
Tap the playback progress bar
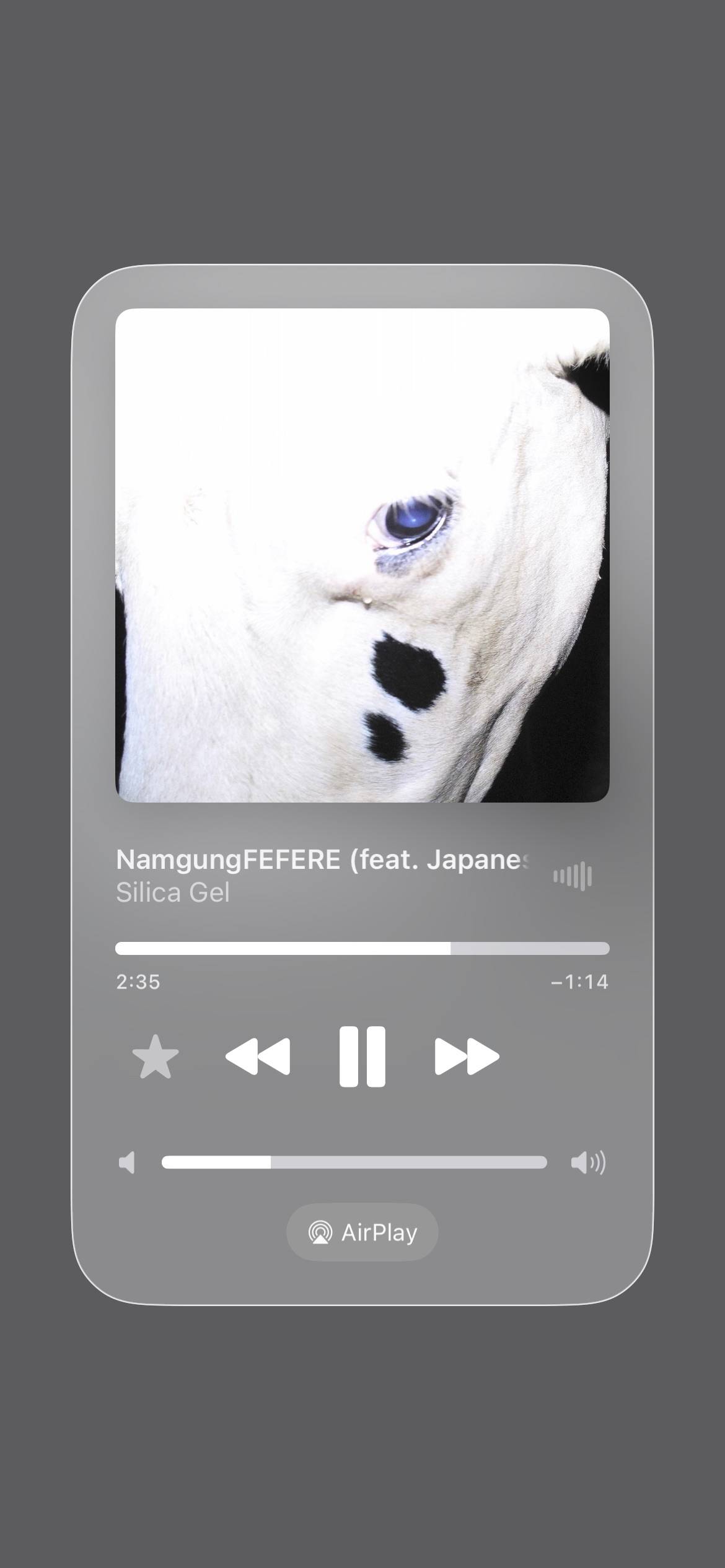point(362,948)
